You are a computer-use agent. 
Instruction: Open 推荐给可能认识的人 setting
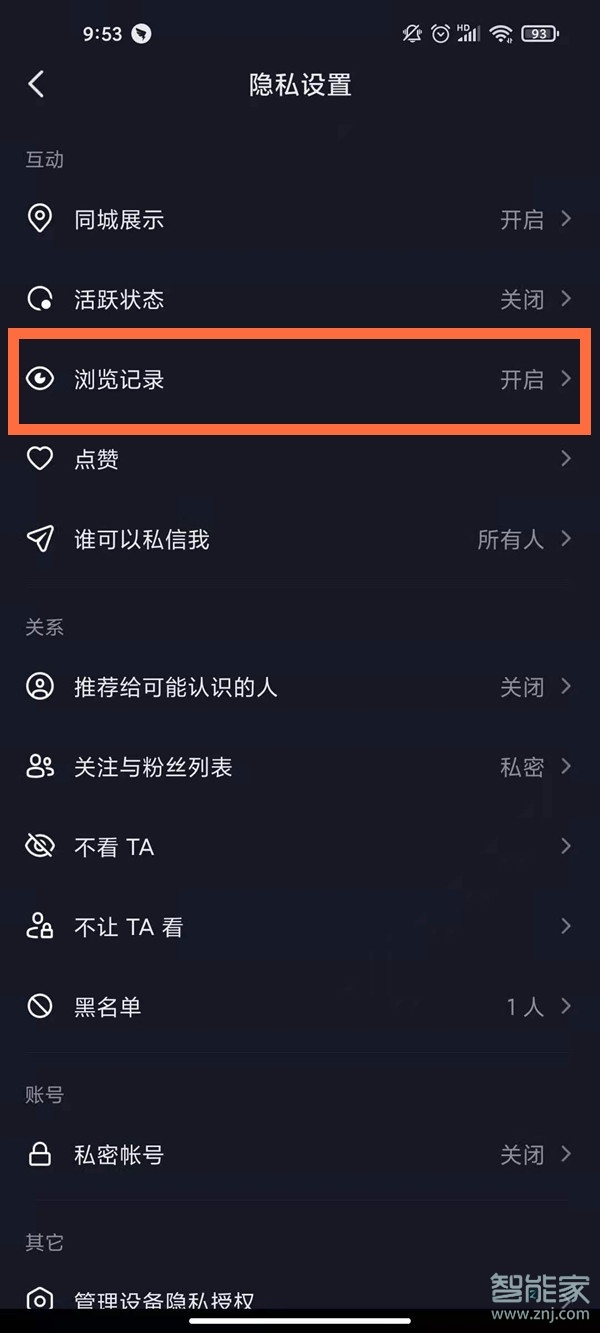click(300, 687)
